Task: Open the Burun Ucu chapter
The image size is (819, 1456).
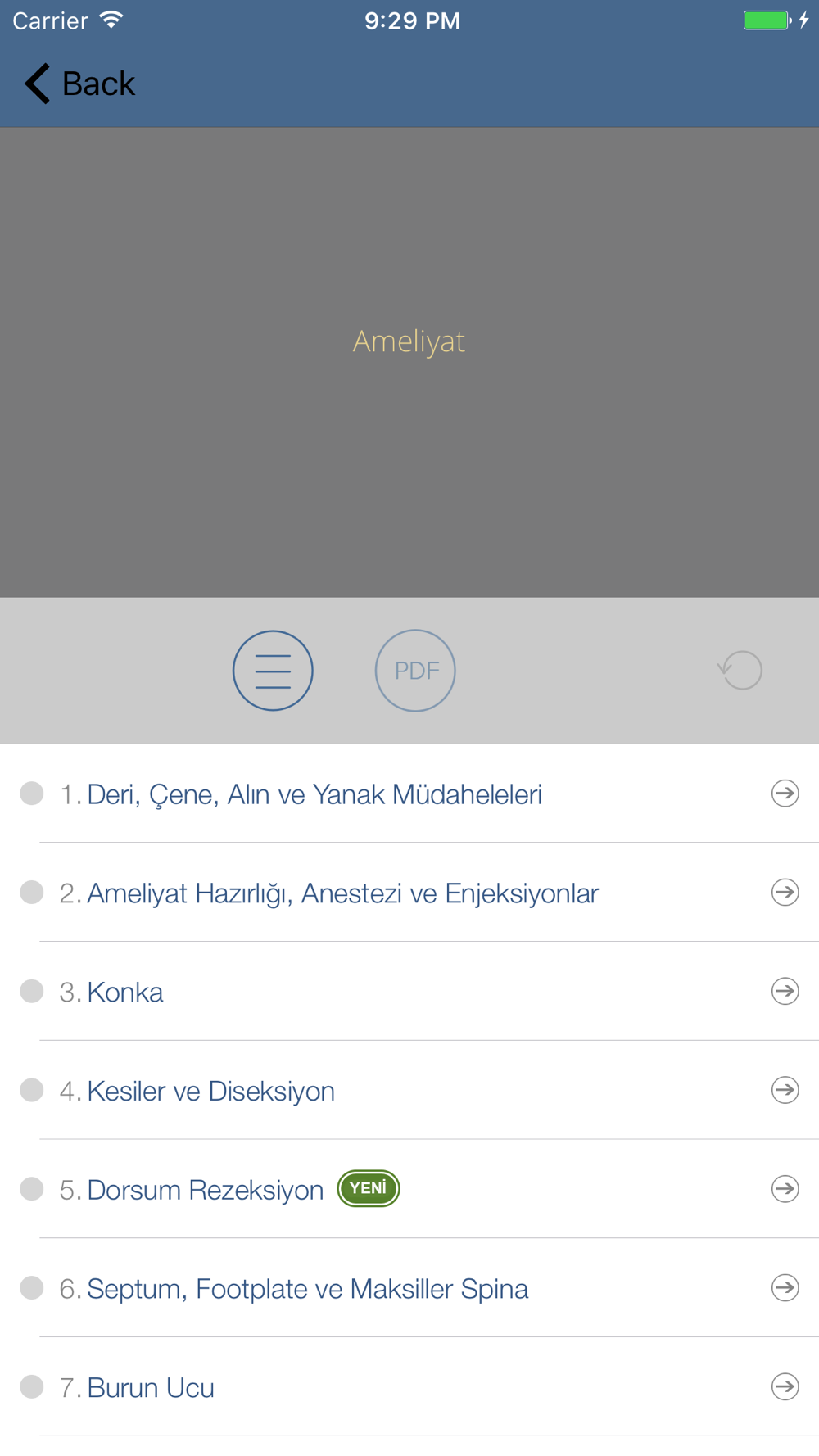Action: point(409,1387)
